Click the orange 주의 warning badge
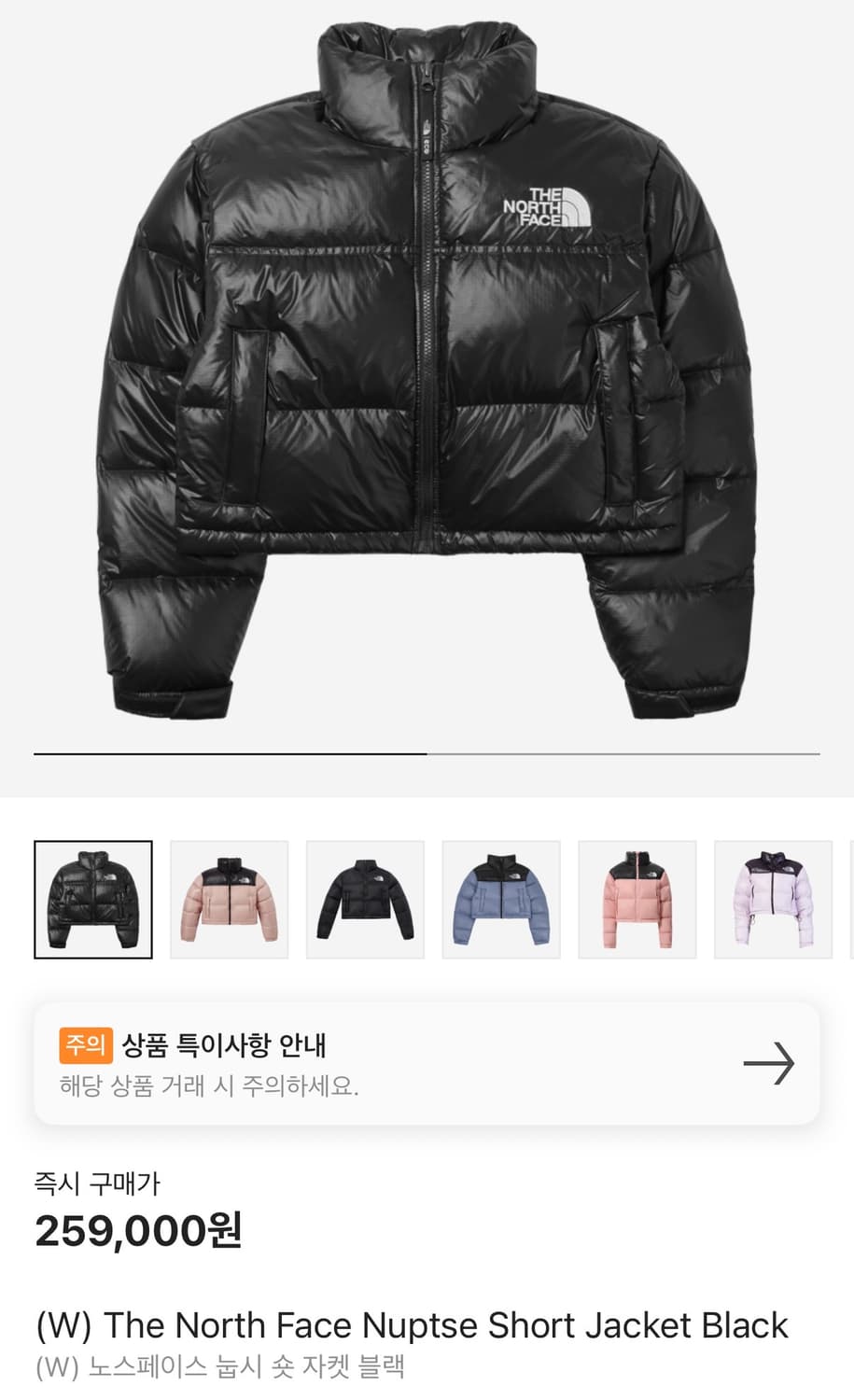The image size is (854, 1400). [x=86, y=1046]
